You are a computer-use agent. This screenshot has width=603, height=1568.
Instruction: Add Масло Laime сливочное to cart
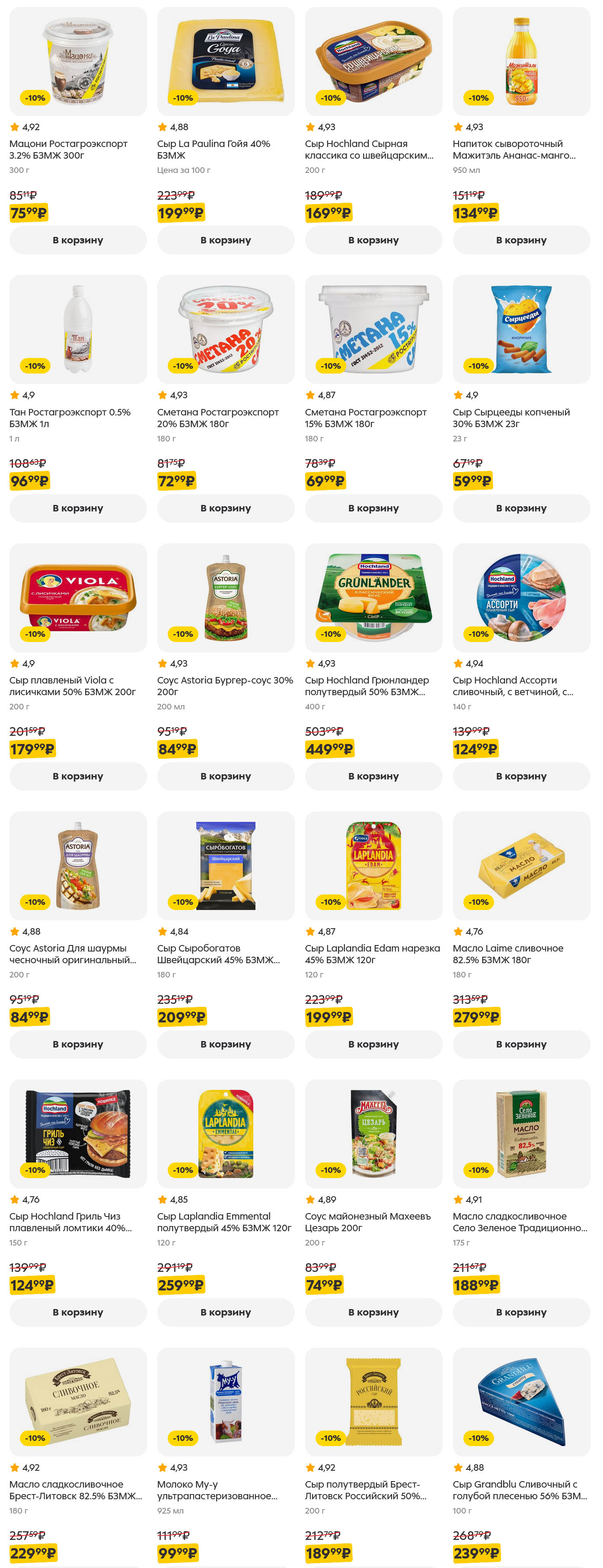(x=521, y=1044)
